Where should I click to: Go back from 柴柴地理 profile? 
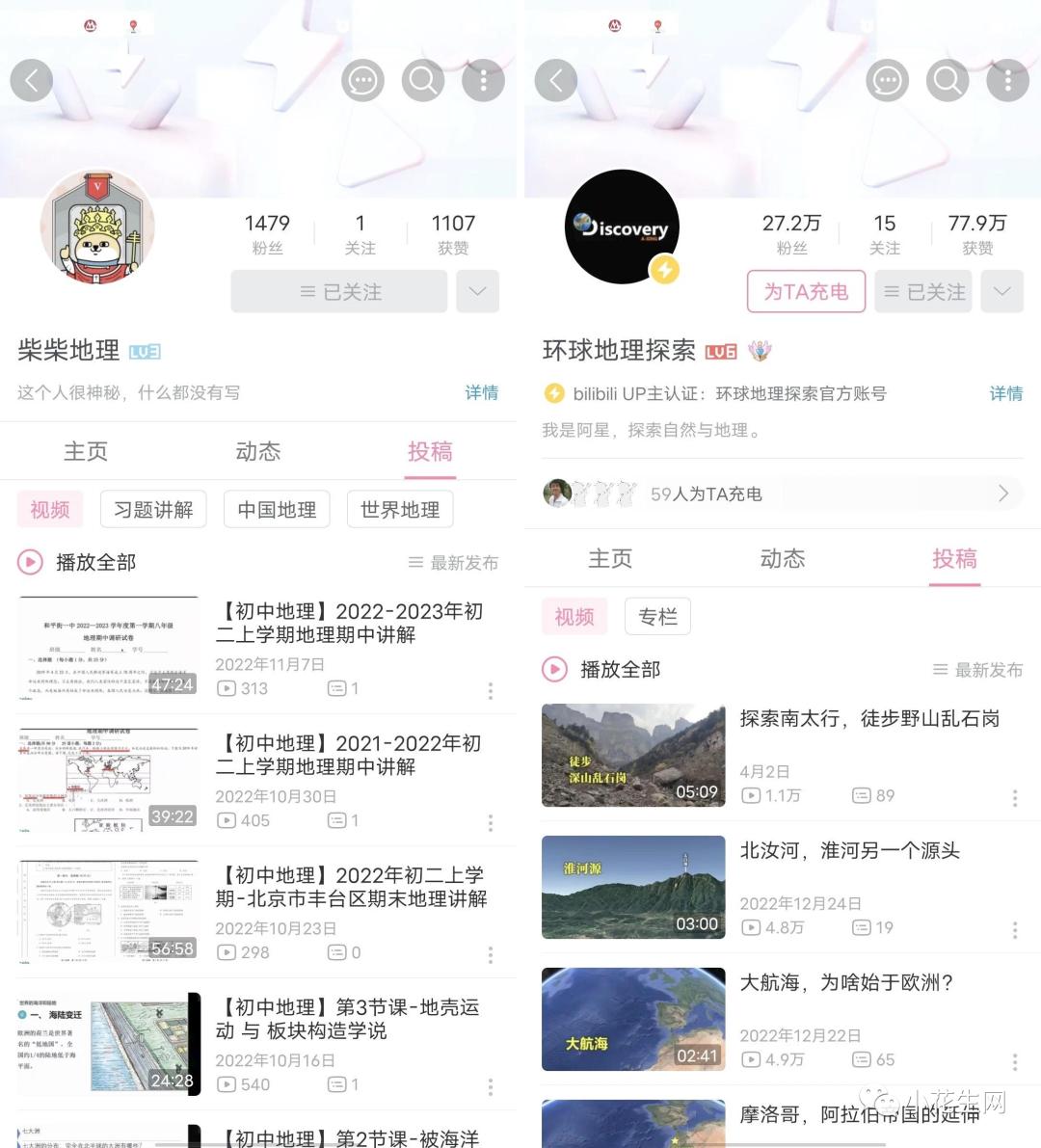click(x=31, y=81)
